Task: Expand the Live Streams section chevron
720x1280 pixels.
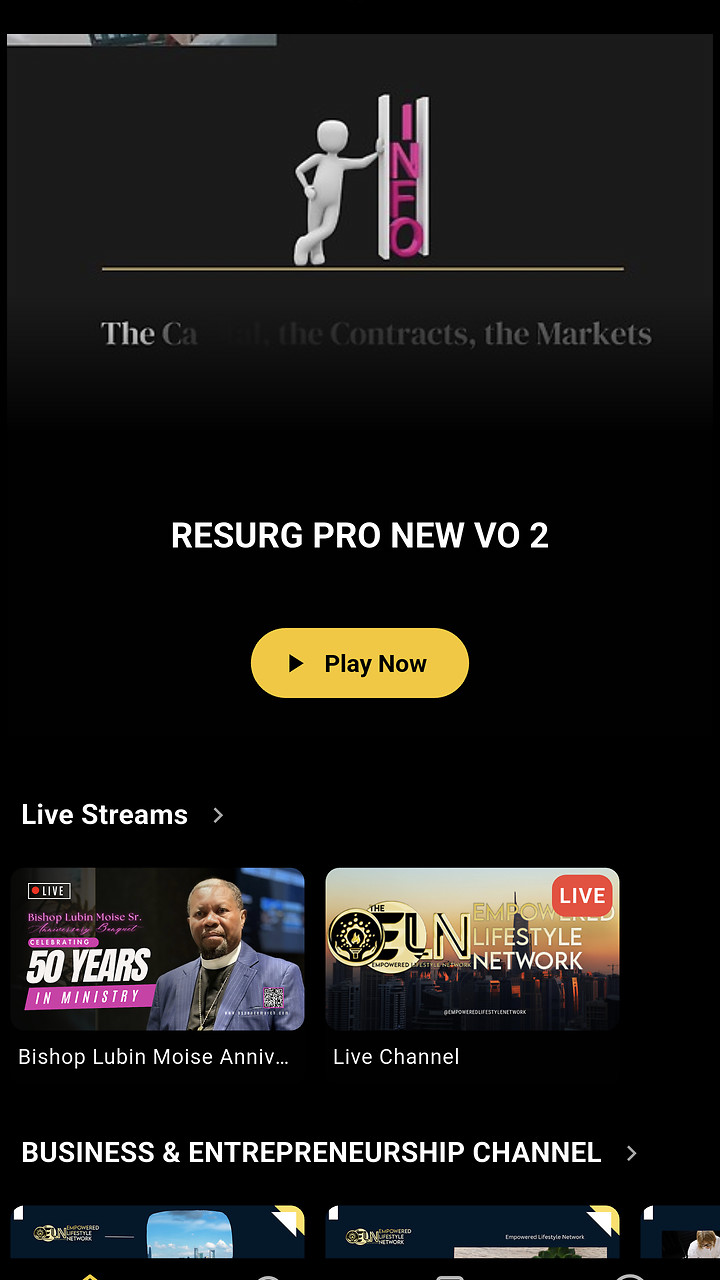Action: [218, 815]
